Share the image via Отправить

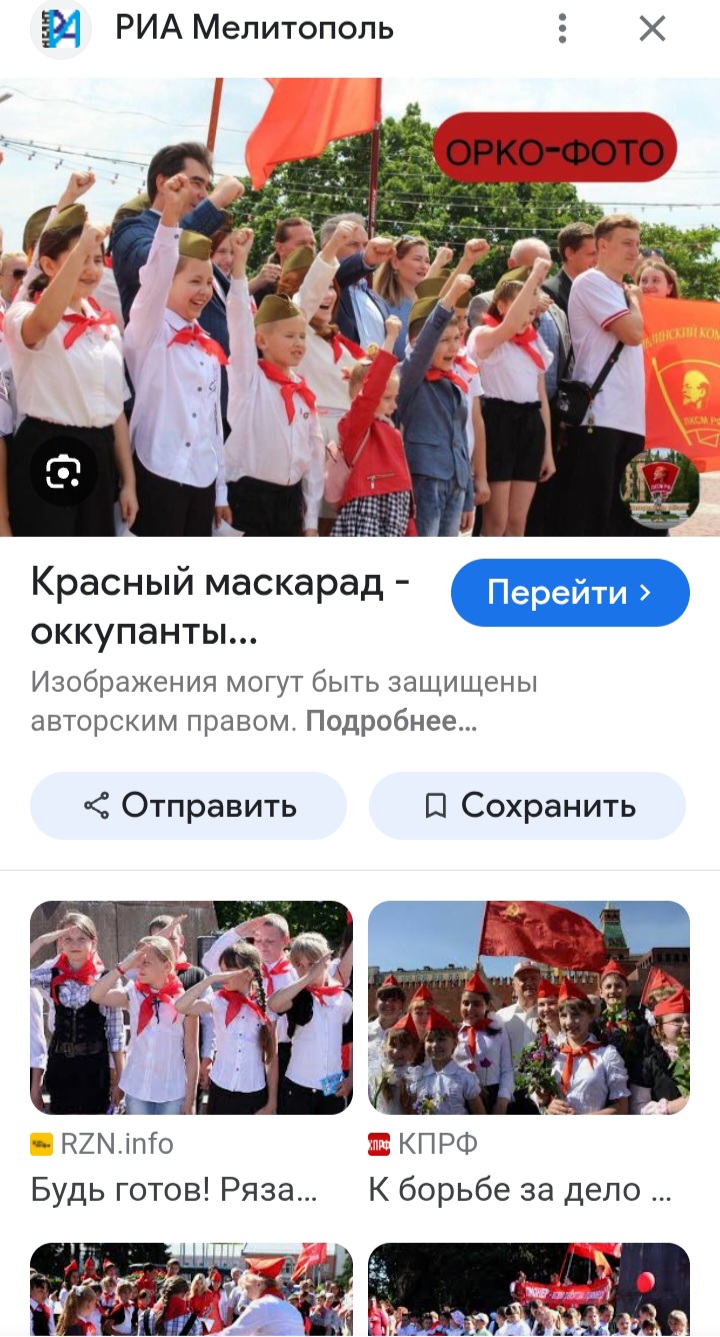click(x=188, y=806)
